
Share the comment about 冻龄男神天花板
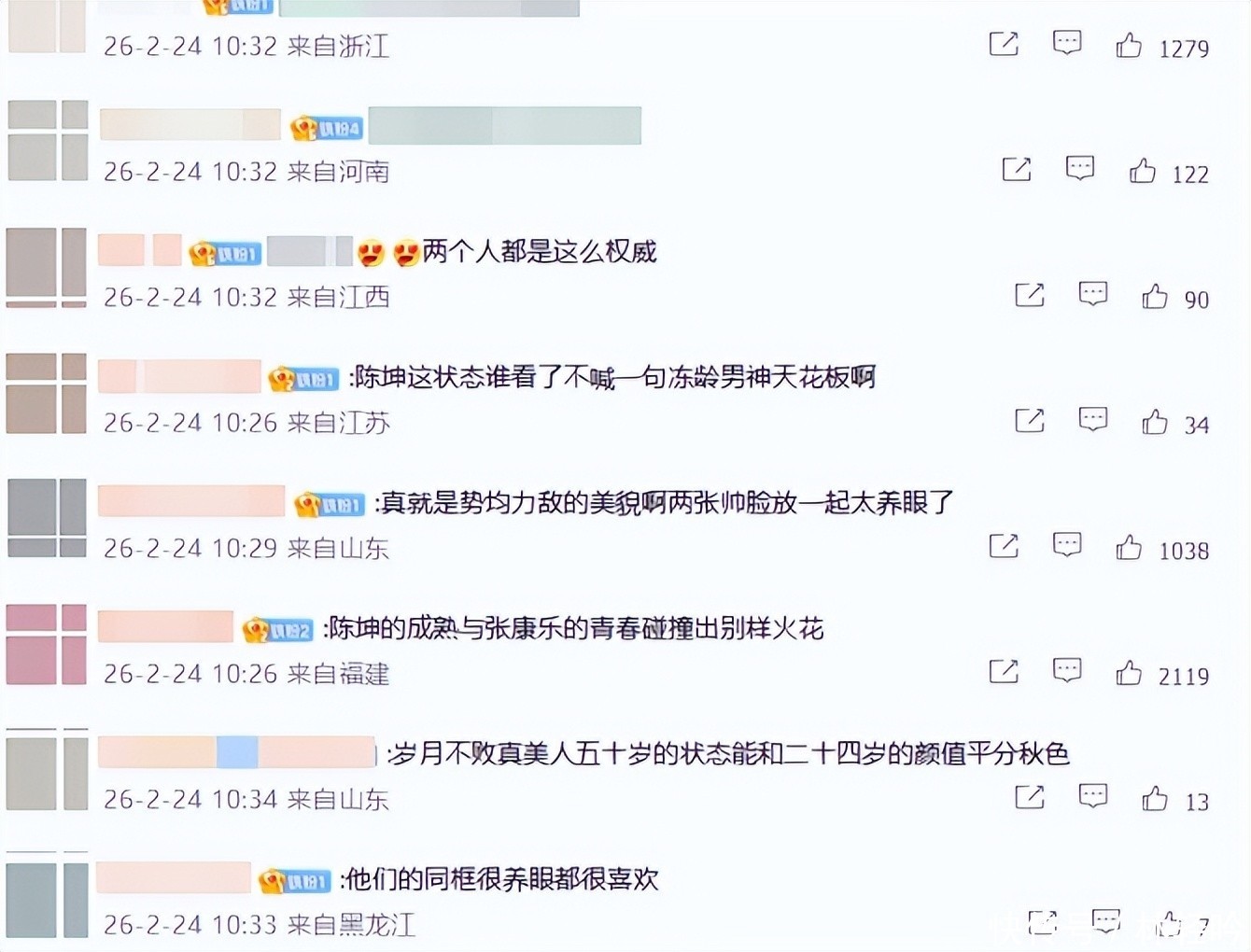pos(1029,421)
